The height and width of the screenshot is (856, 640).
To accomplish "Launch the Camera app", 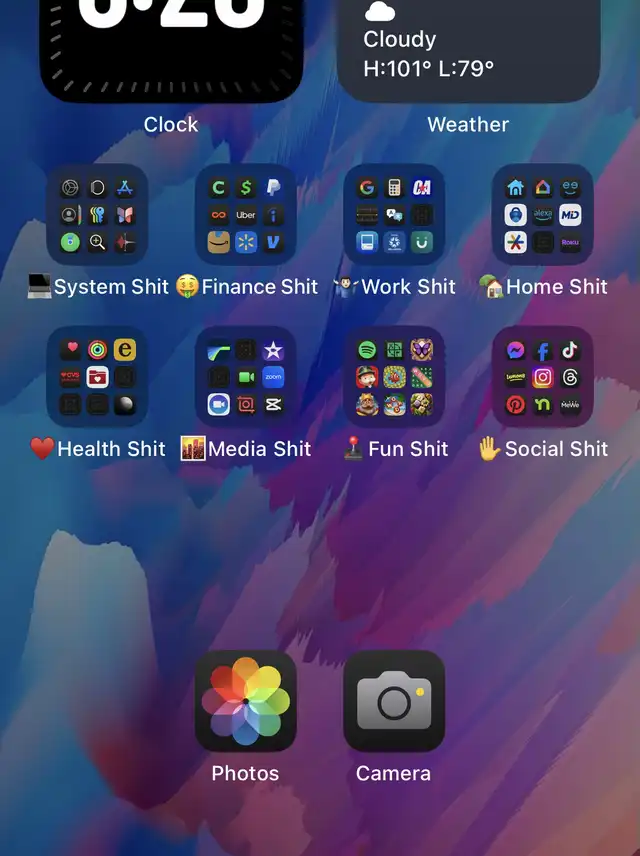I will pyautogui.click(x=394, y=701).
